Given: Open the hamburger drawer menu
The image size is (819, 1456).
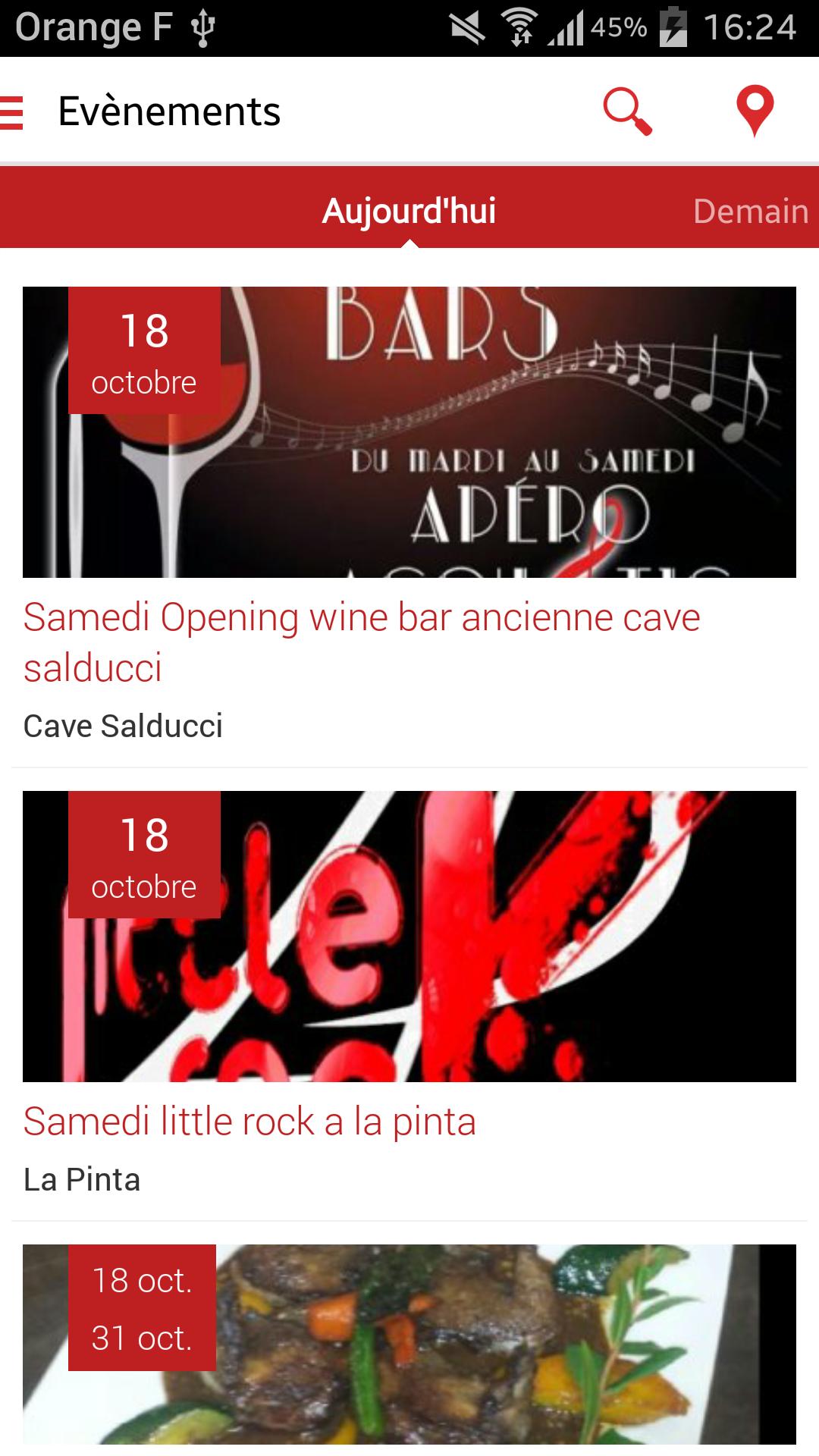Looking at the screenshot, I should 12,112.
